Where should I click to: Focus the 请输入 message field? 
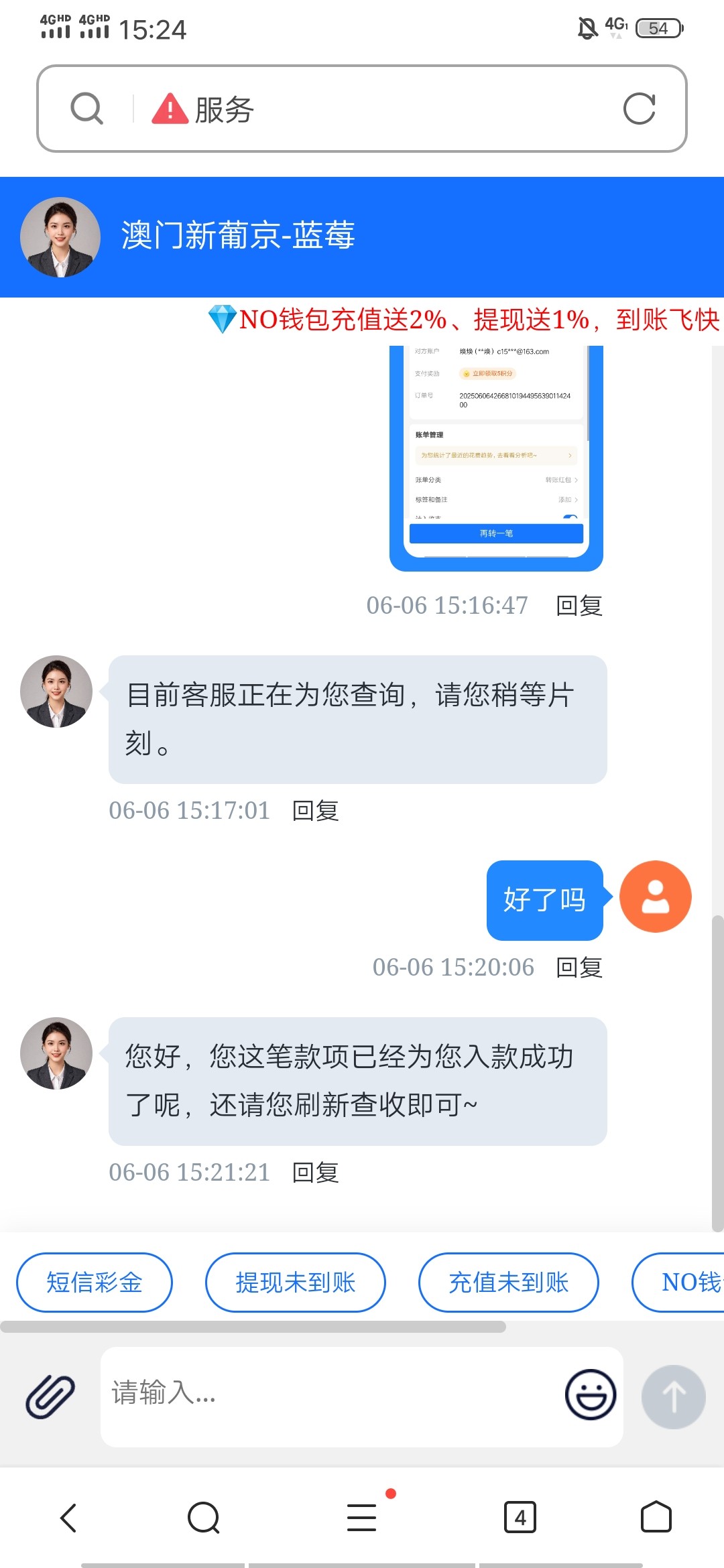tap(328, 1394)
